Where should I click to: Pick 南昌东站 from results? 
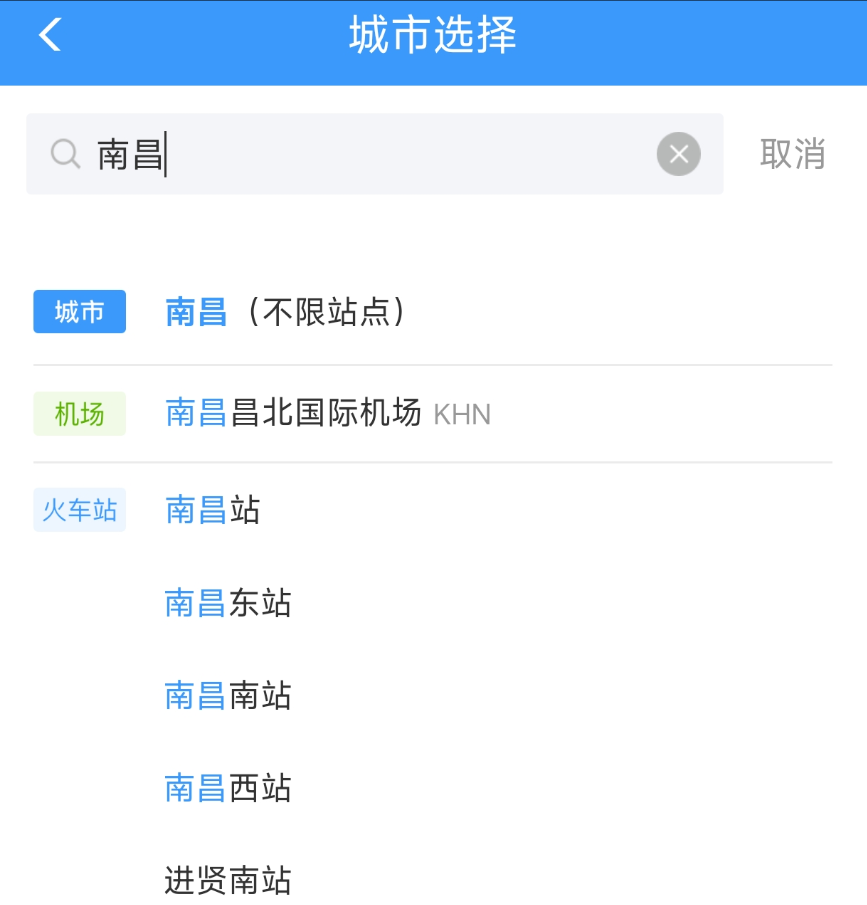[228, 603]
